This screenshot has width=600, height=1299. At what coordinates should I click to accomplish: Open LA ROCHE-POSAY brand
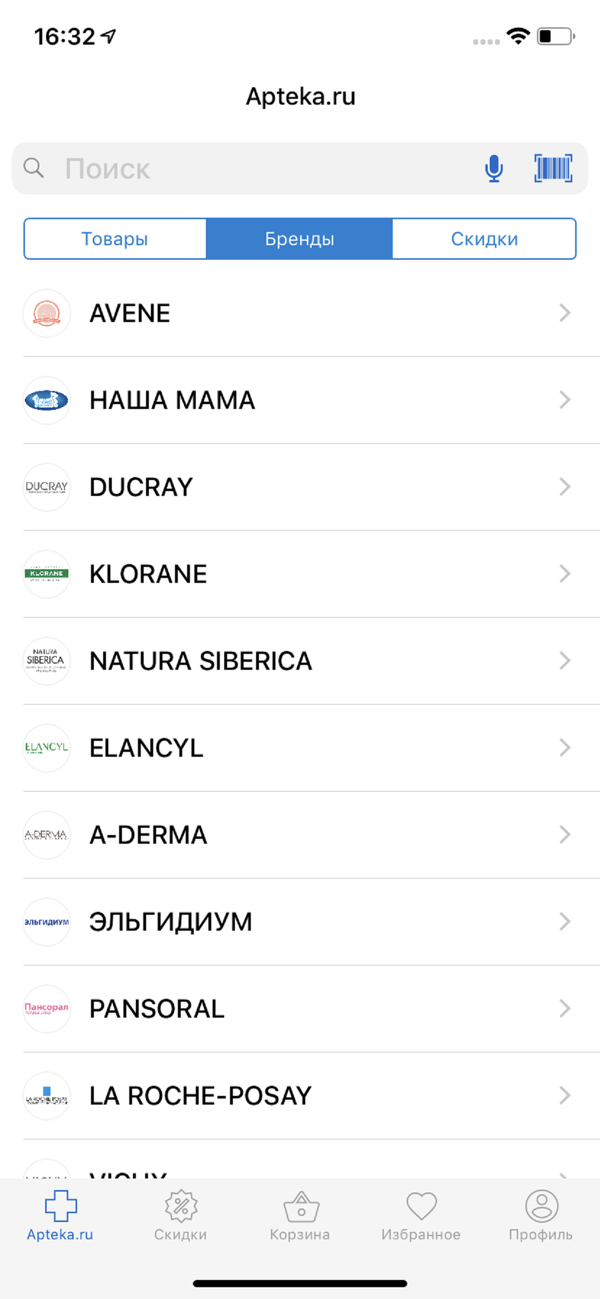tap(300, 1096)
